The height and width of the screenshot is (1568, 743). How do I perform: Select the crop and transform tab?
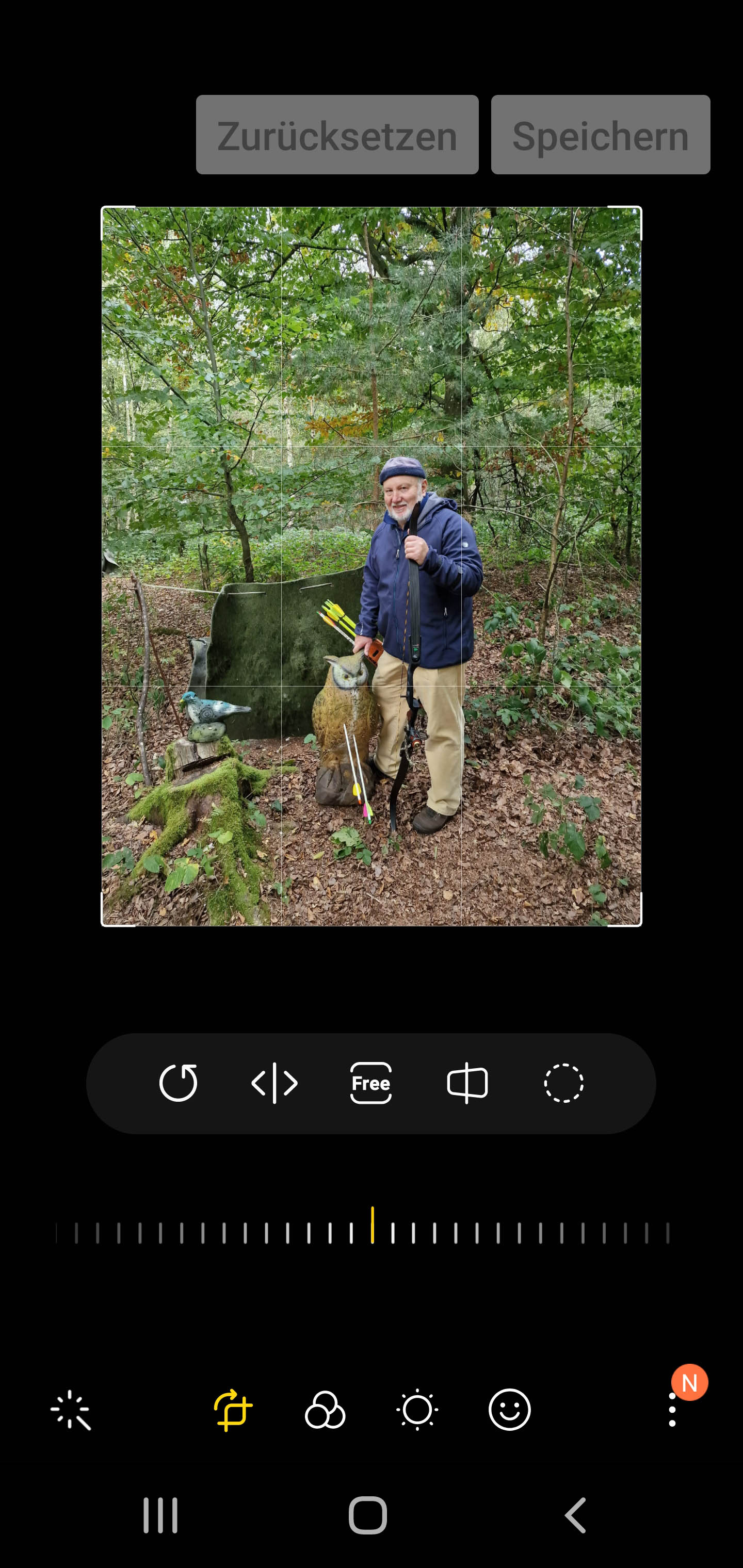(x=233, y=1410)
